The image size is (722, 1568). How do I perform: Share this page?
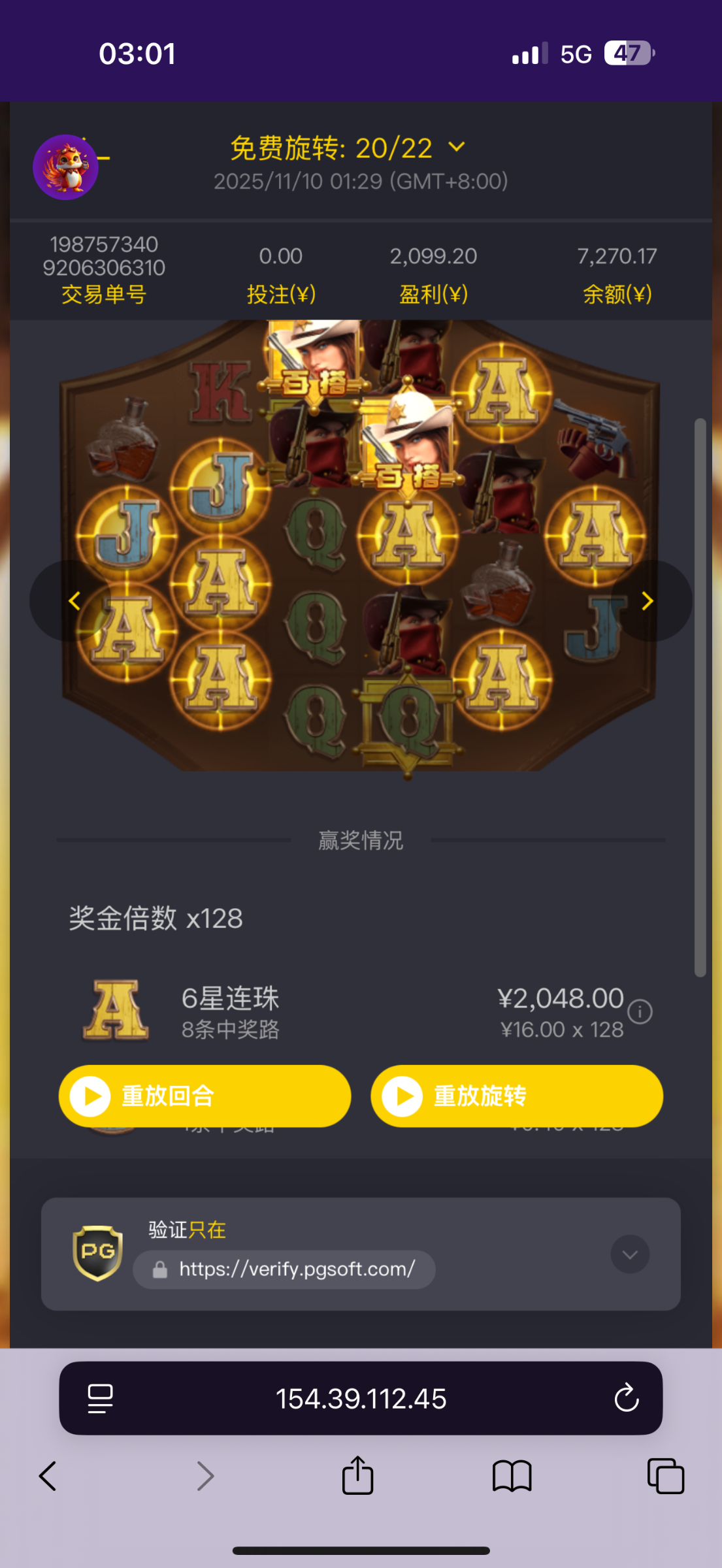(x=357, y=1475)
